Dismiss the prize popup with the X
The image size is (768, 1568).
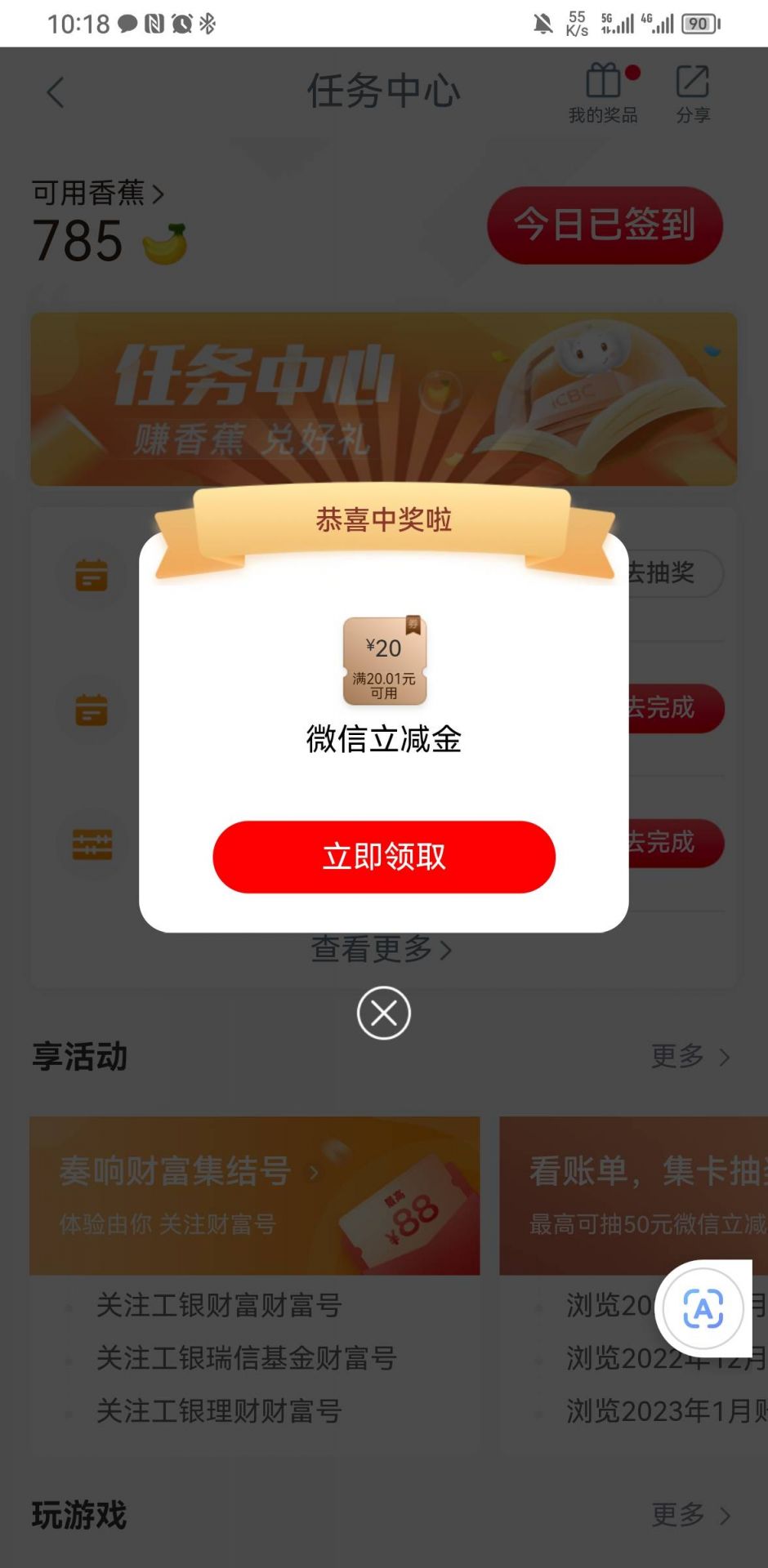384,1013
